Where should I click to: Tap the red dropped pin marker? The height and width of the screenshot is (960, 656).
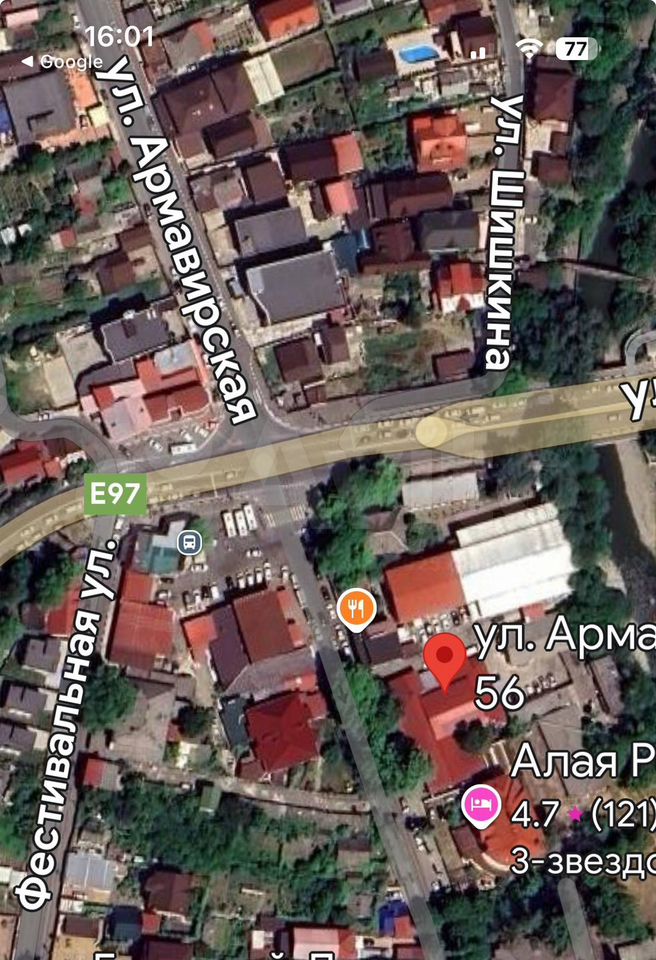(x=445, y=658)
